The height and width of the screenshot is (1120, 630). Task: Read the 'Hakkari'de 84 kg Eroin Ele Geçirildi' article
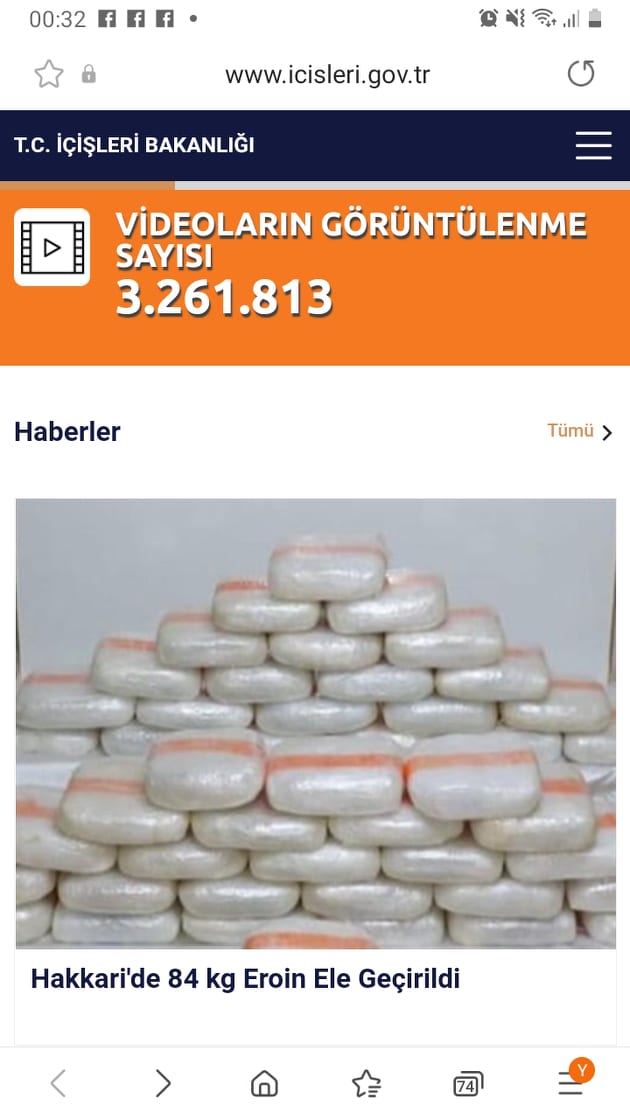(x=246, y=978)
